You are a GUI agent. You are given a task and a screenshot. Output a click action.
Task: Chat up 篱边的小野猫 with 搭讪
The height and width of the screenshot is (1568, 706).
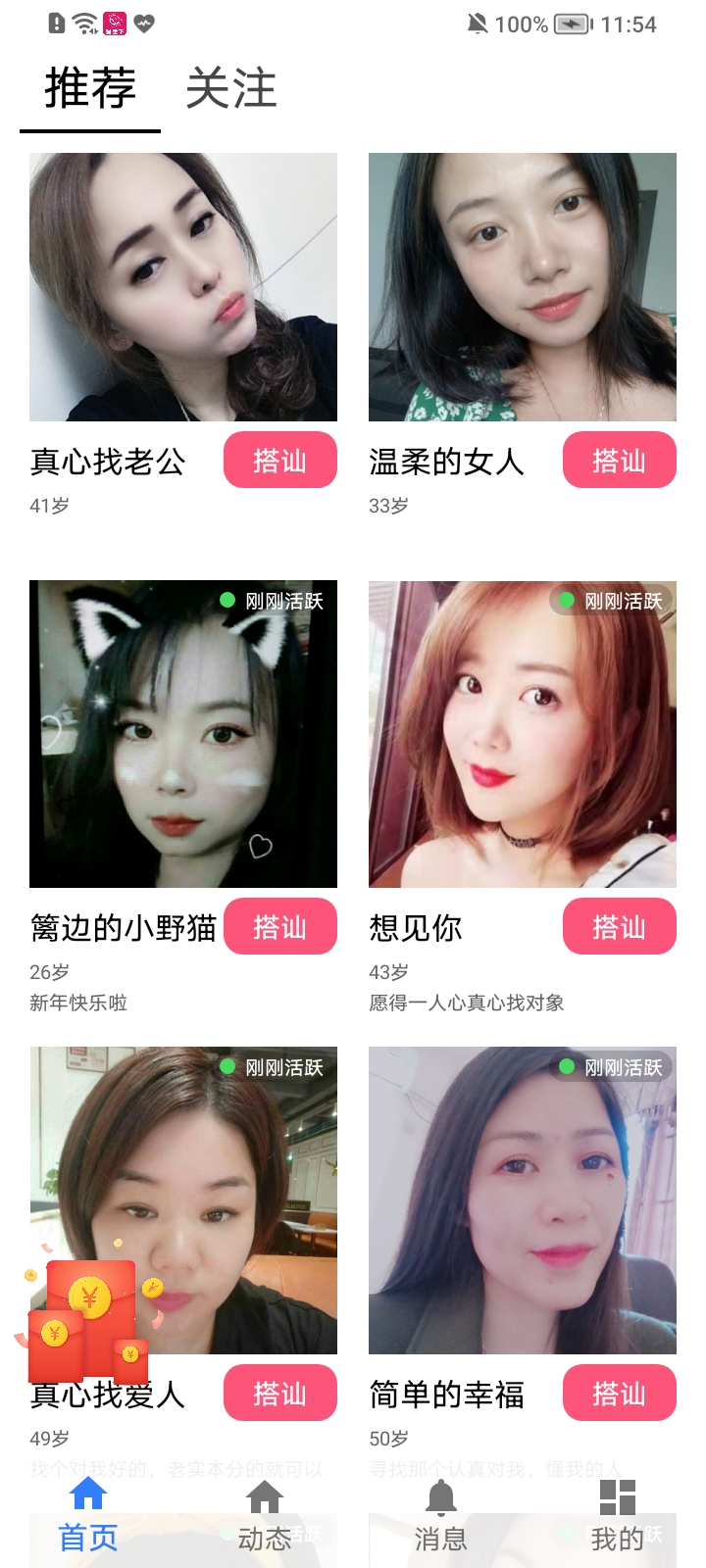pos(279,926)
